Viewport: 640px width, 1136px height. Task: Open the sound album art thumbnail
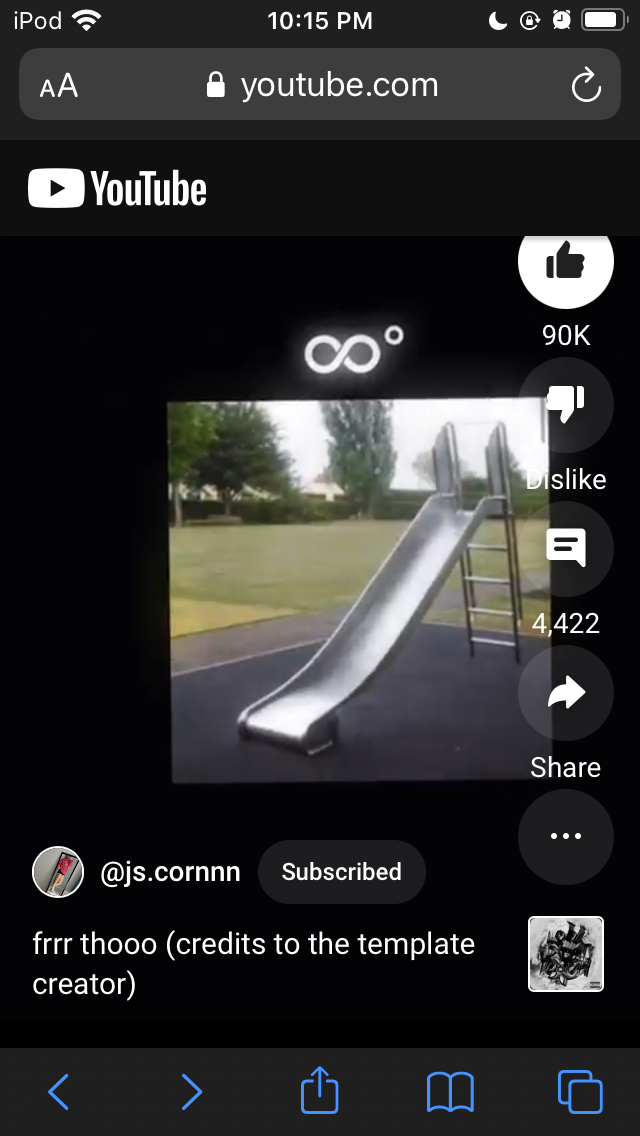565,954
